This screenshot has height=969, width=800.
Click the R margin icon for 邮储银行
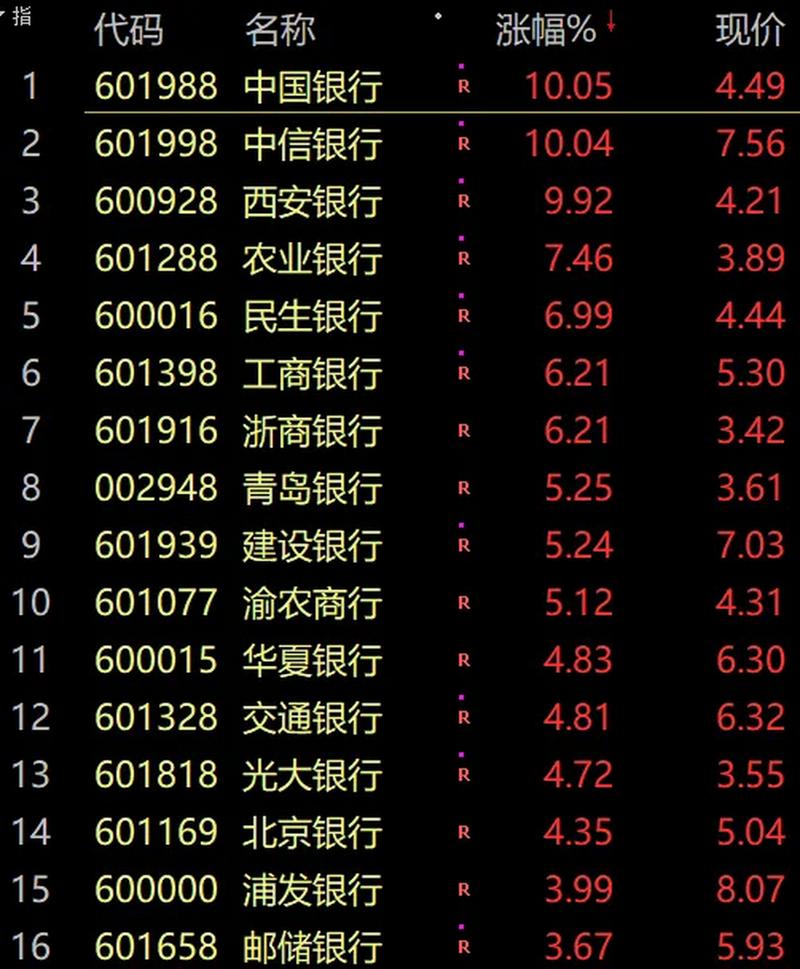click(462, 947)
